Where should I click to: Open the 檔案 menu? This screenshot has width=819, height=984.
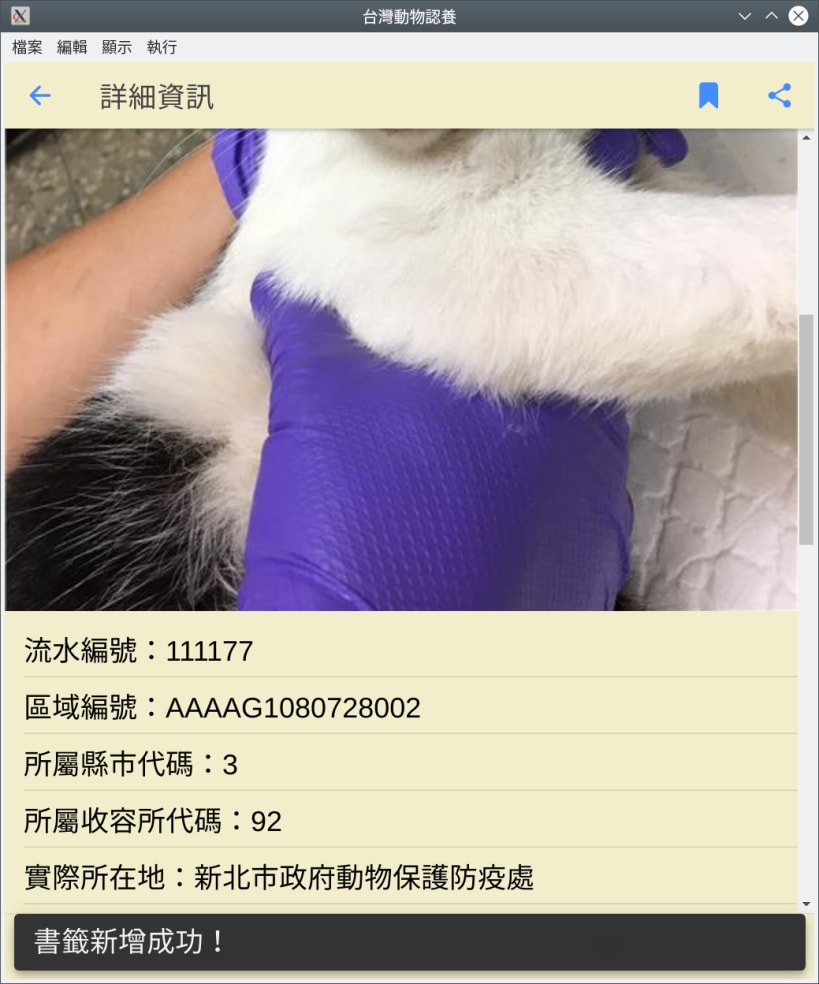pos(27,47)
